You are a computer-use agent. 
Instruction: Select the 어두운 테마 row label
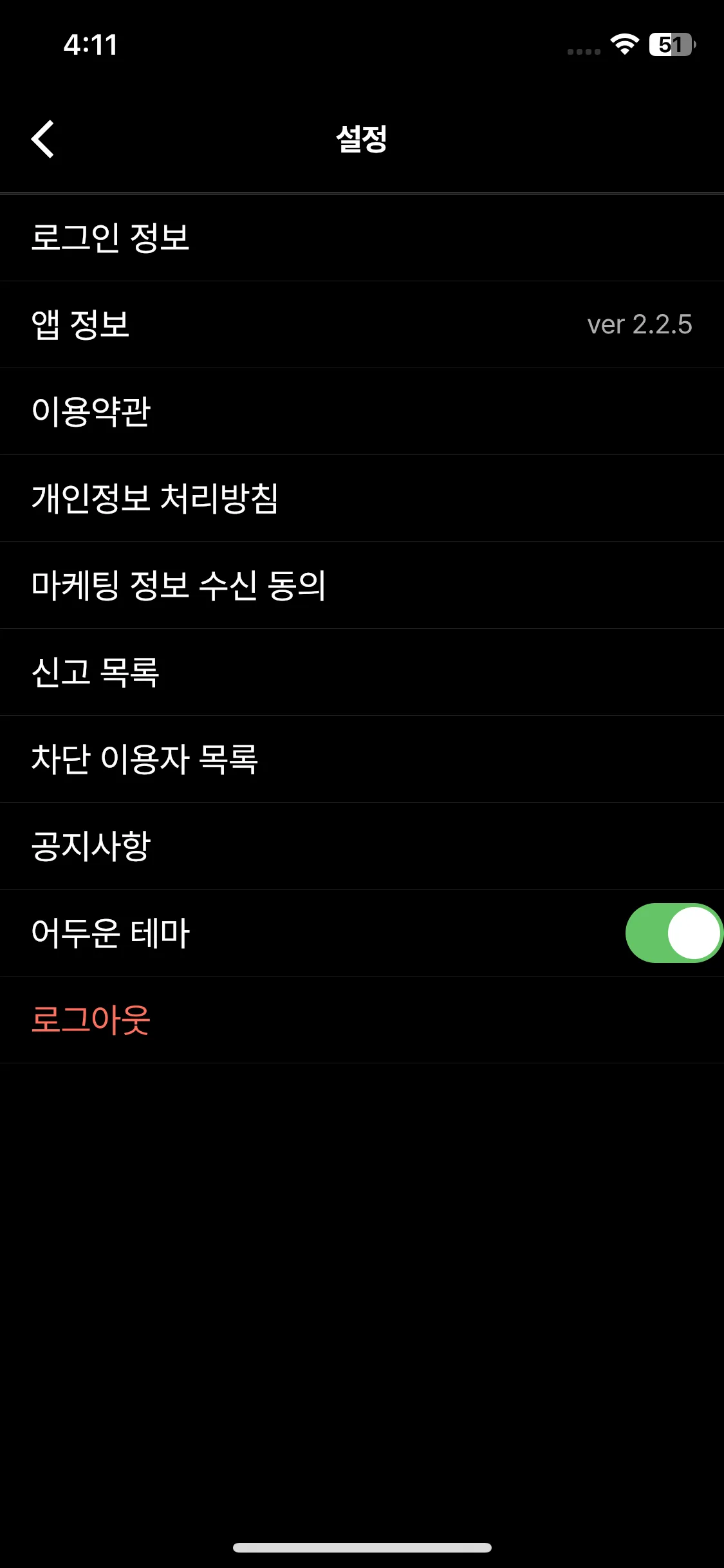coord(111,933)
